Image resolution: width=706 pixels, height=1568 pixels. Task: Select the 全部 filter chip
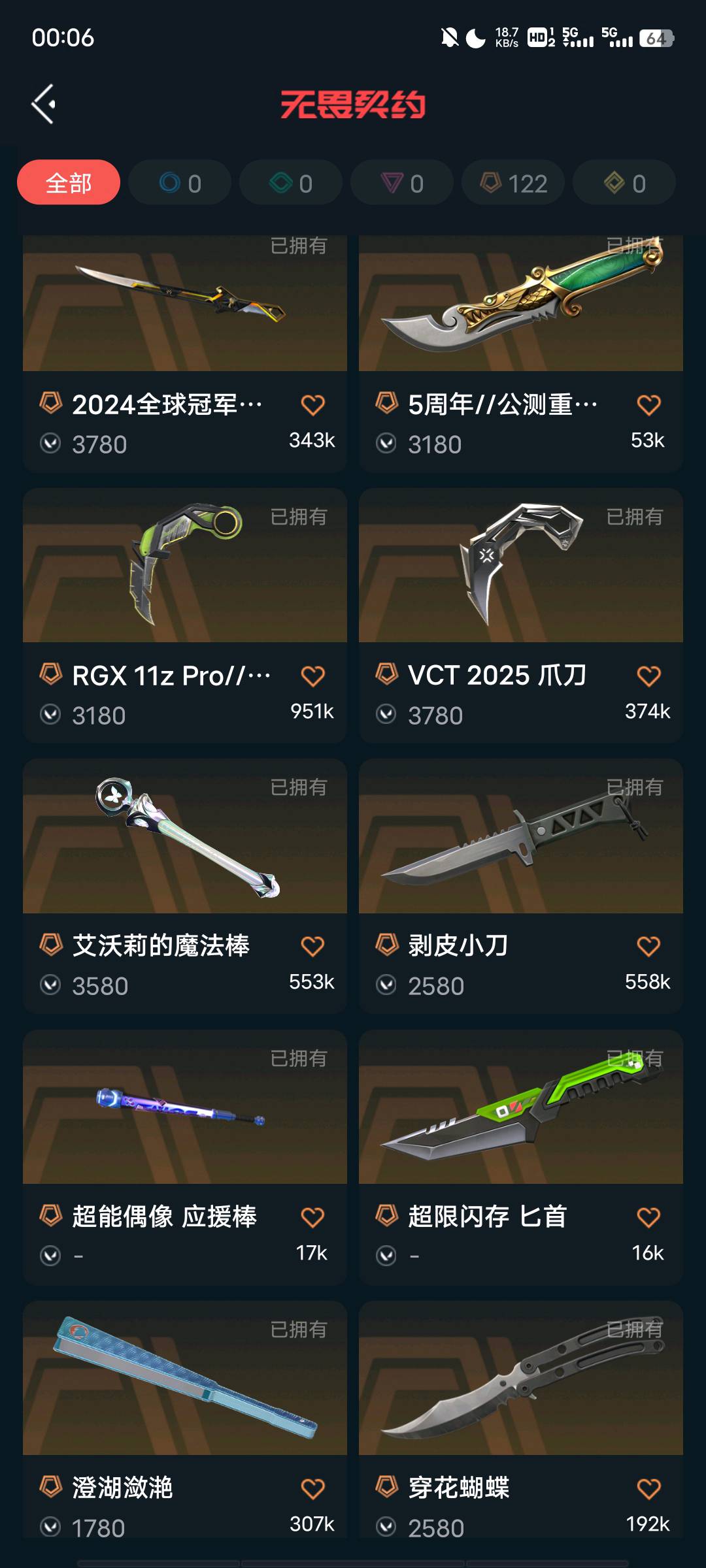[x=69, y=183]
